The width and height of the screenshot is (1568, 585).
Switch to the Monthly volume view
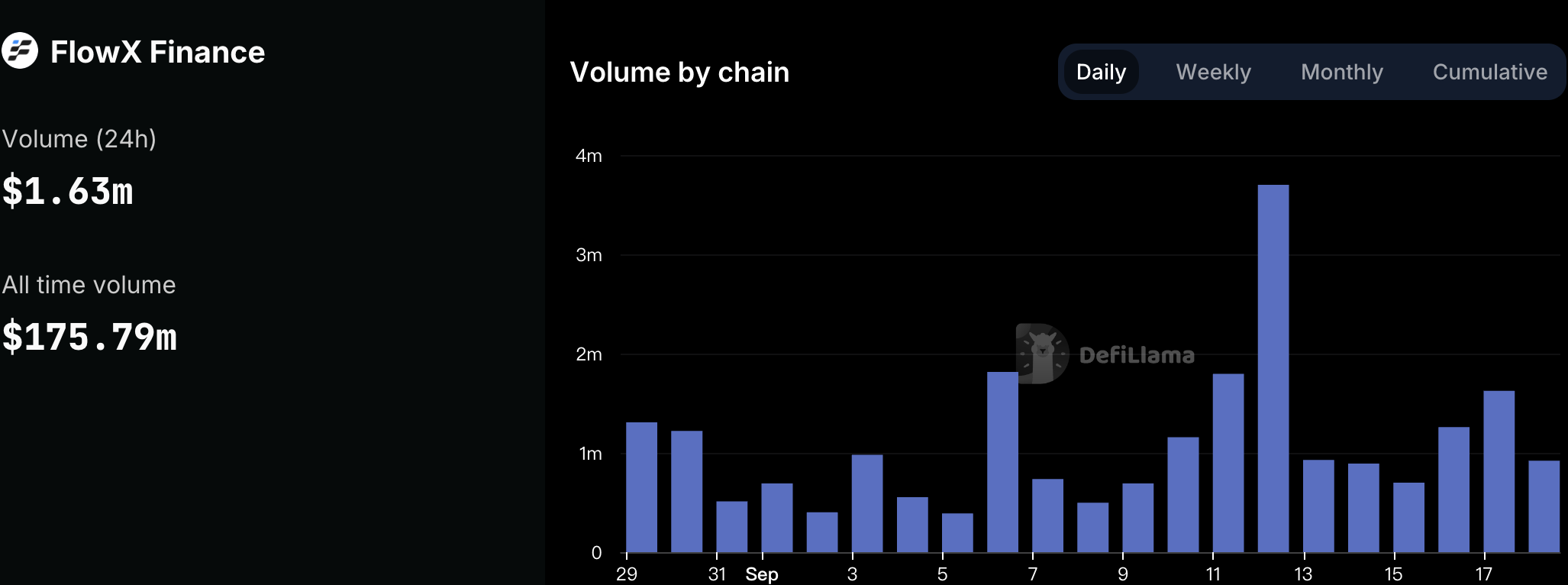[x=1341, y=72]
